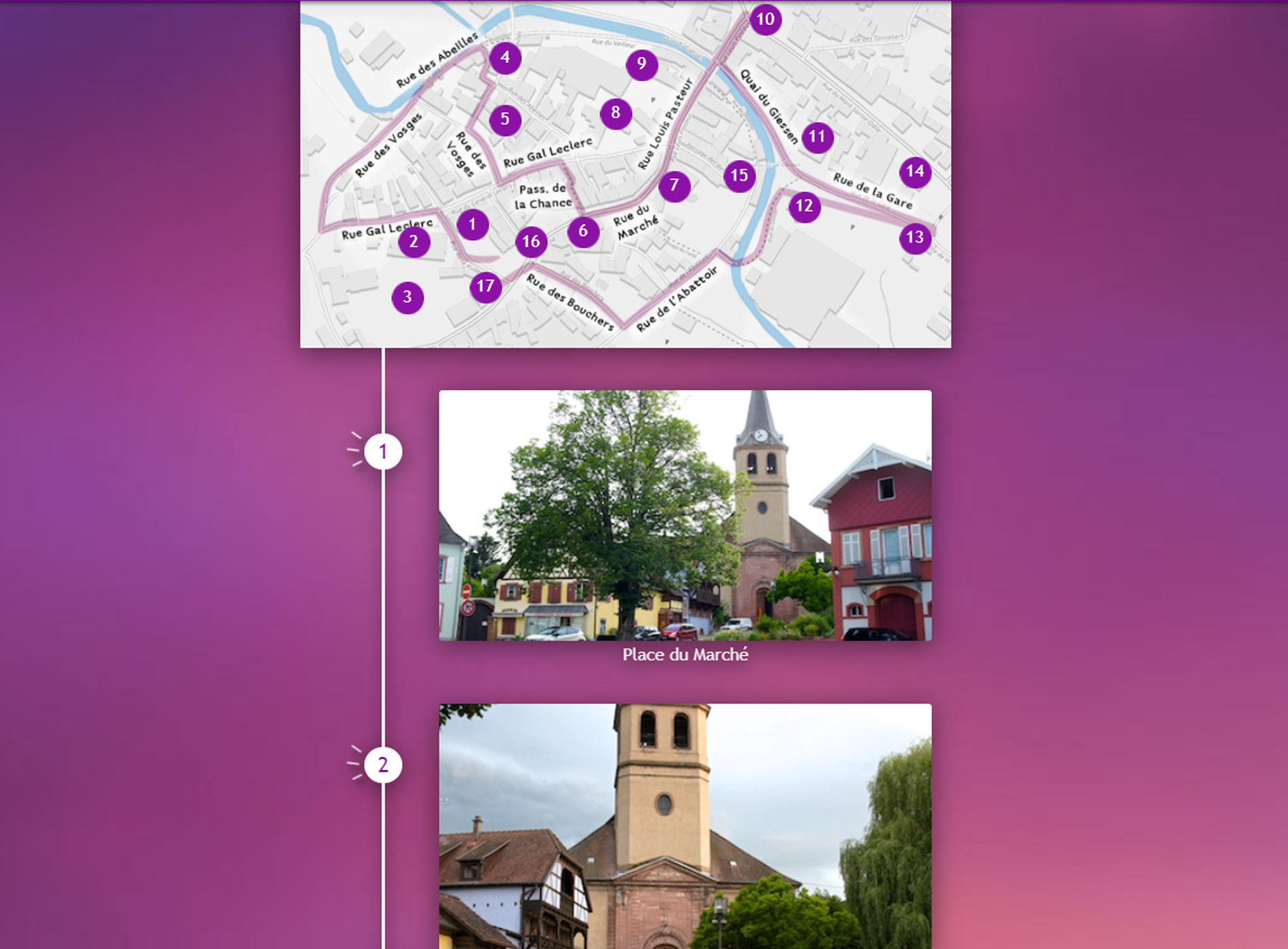The height and width of the screenshot is (949, 1288).
Task: Open pin 11 near Quai du Giessen
Action: 817,138
